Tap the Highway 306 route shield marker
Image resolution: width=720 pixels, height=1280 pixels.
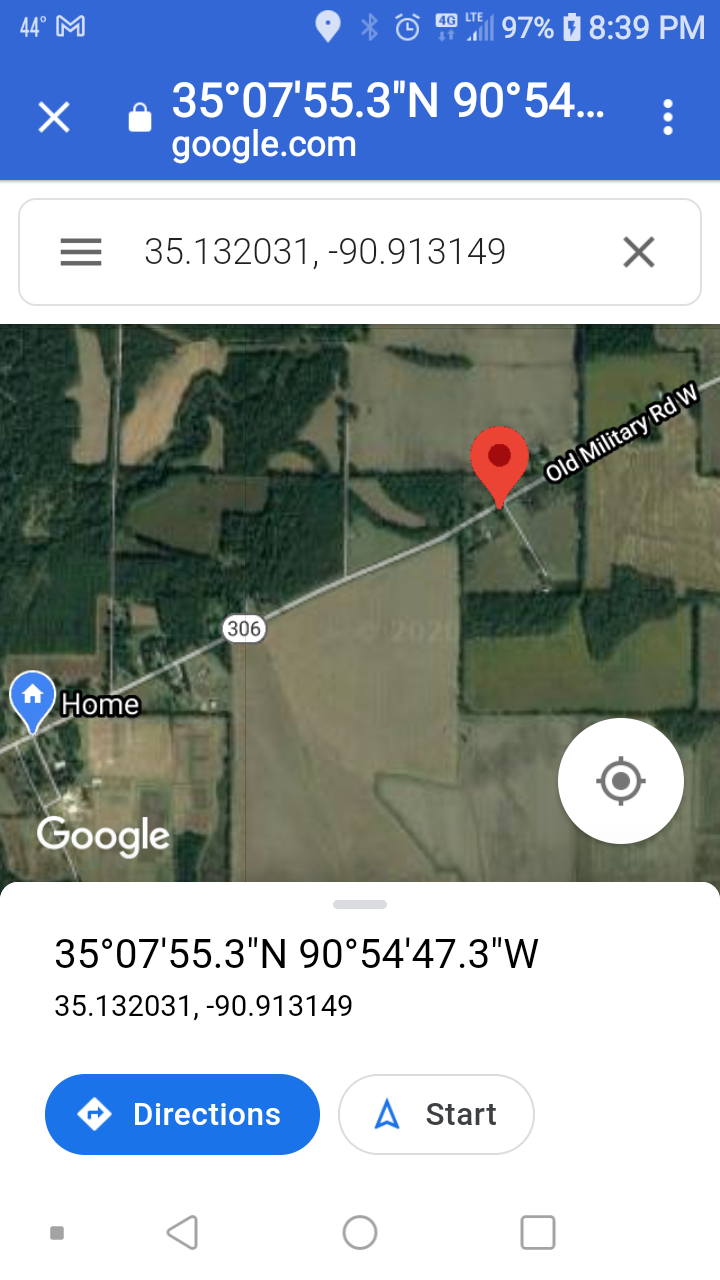[x=244, y=628]
